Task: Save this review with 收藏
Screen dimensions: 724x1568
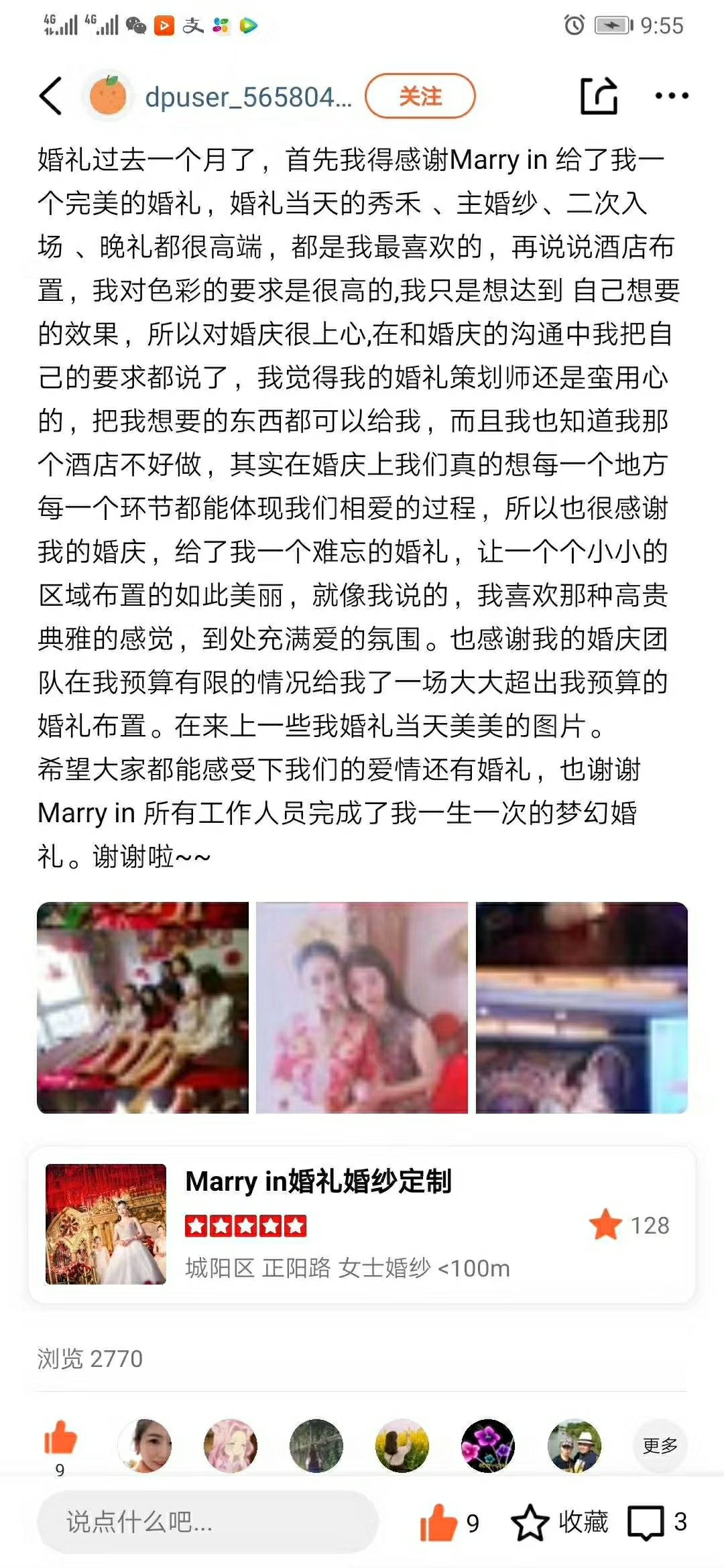Action: [560, 1522]
